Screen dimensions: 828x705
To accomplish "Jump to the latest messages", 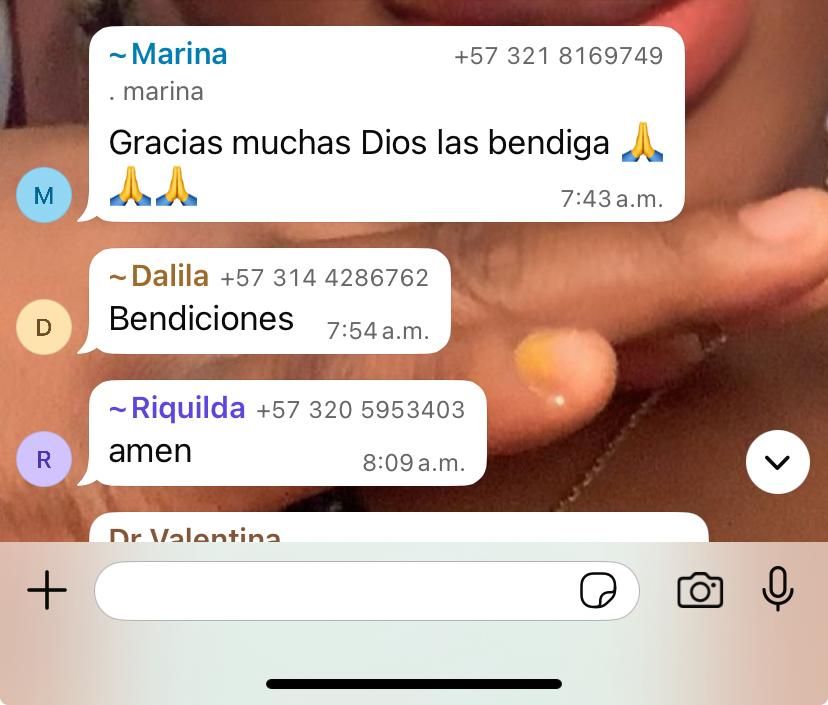I will [x=777, y=462].
